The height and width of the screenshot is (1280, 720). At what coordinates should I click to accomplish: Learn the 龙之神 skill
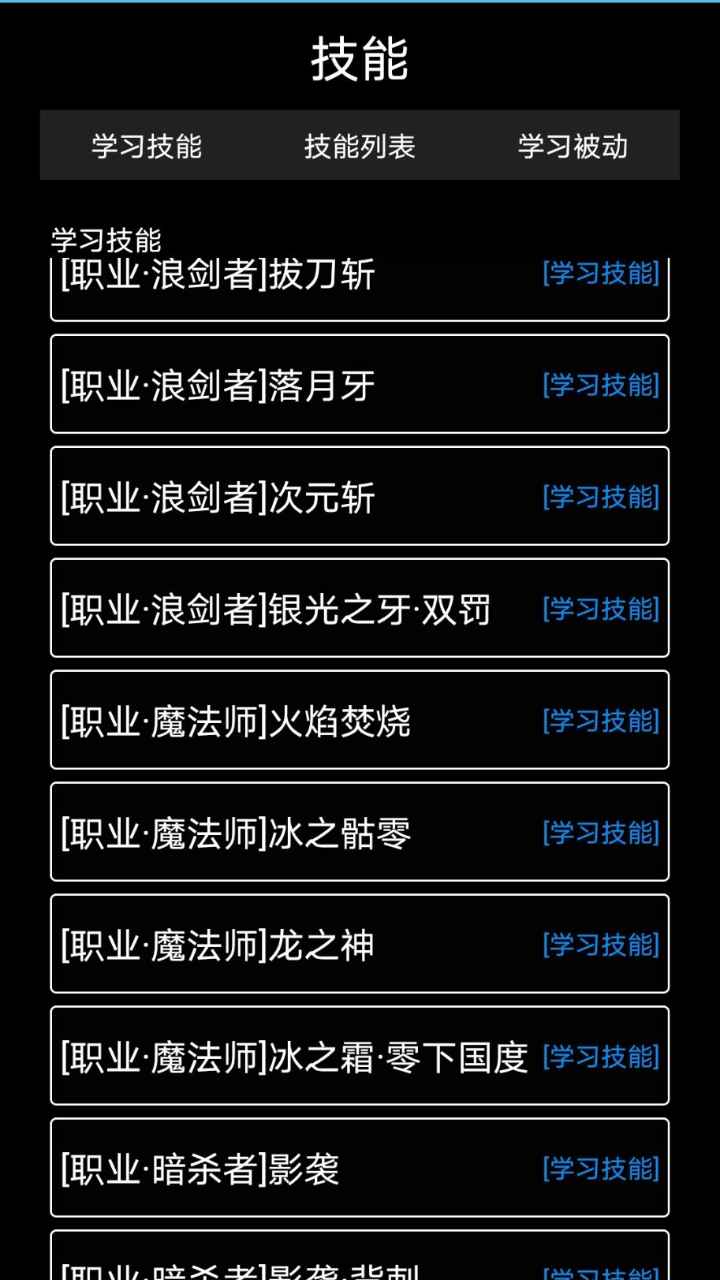[601, 945]
